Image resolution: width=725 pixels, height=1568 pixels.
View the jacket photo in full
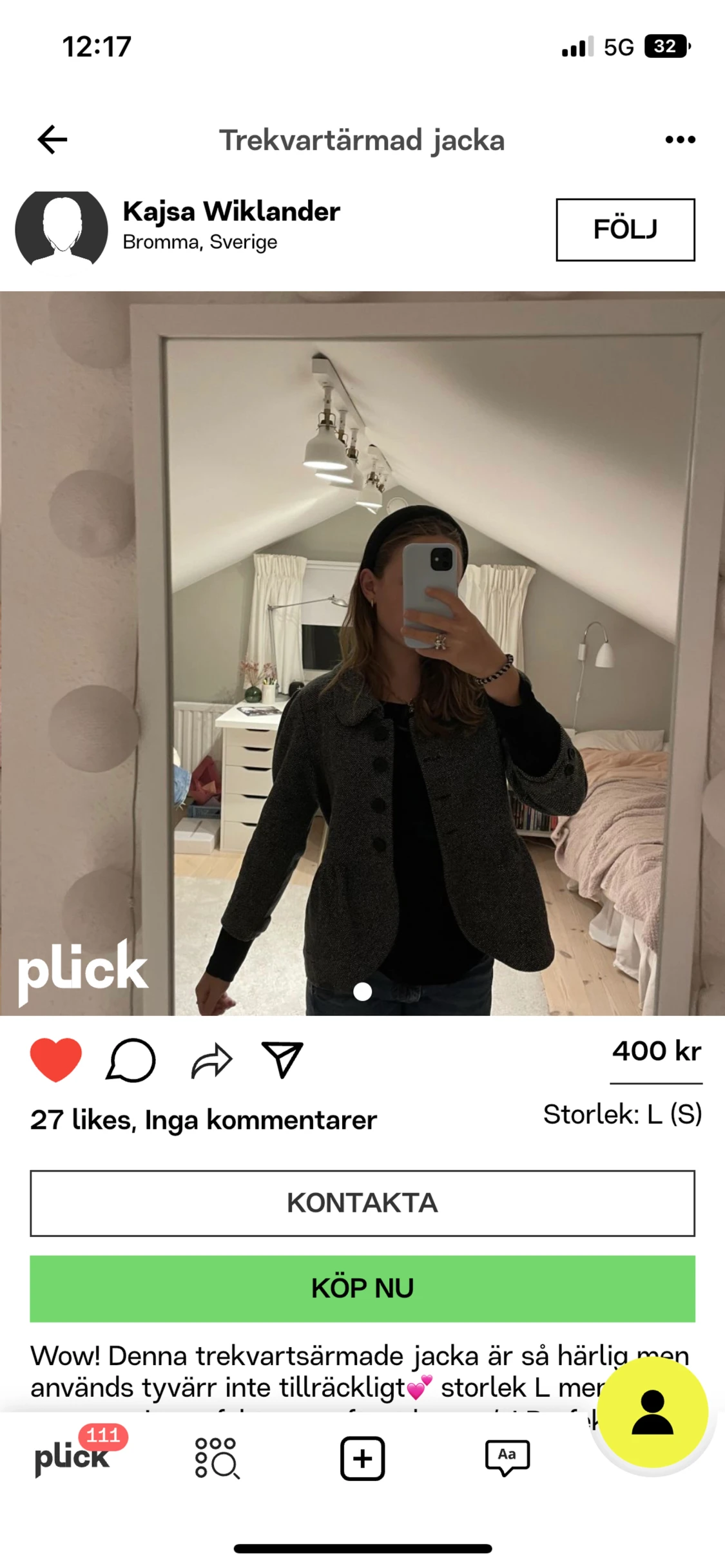point(362,653)
